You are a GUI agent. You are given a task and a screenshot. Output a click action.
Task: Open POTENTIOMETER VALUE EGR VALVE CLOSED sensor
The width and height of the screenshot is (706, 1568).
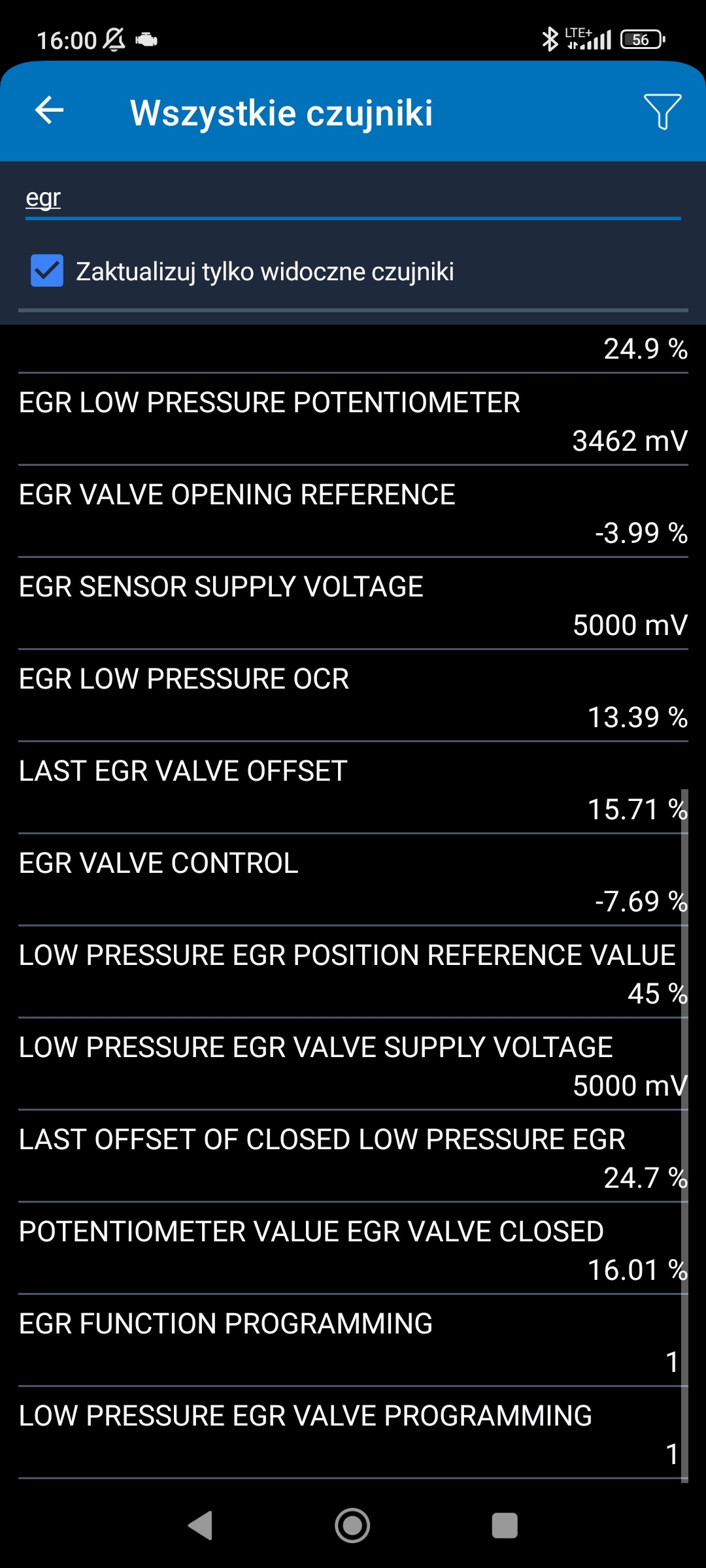point(353,1249)
